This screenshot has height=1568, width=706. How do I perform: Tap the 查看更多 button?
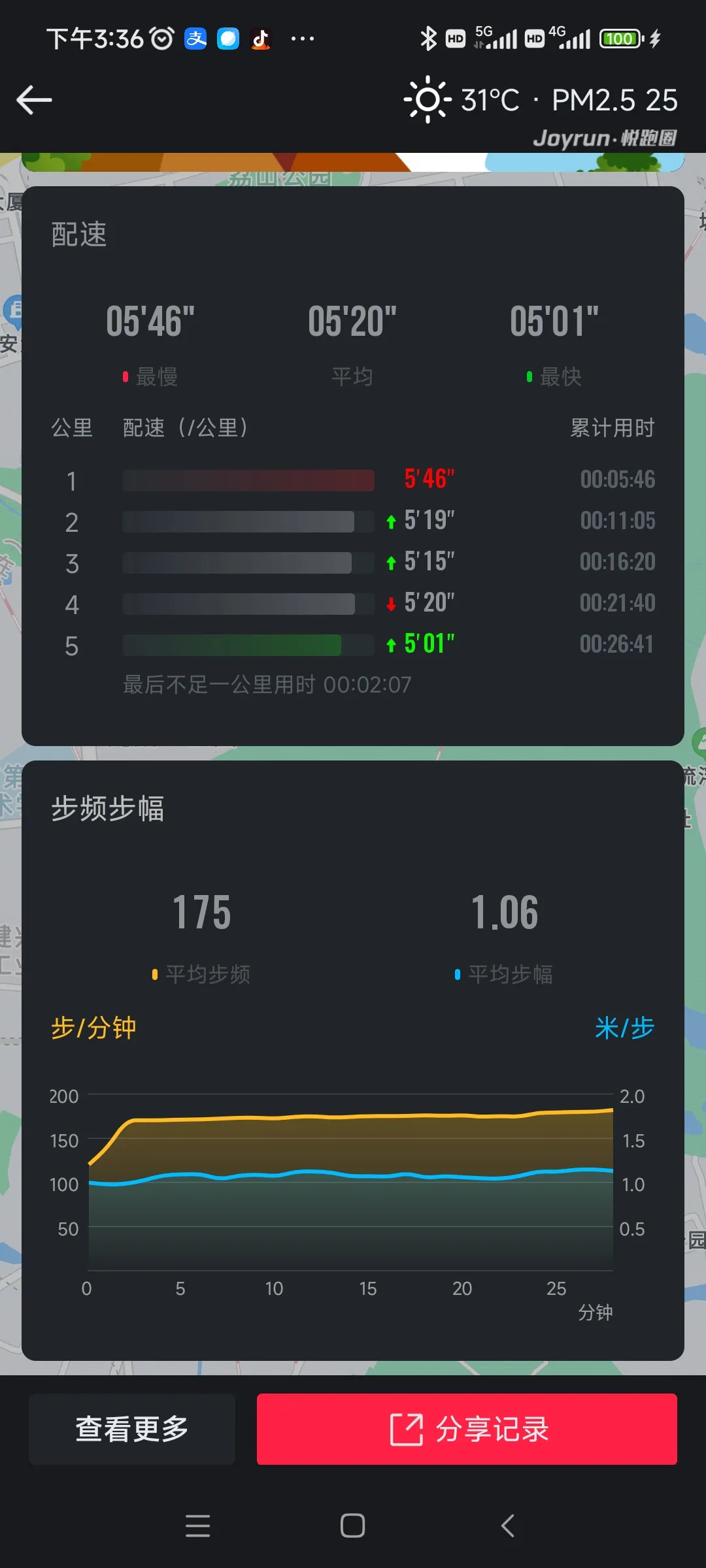tap(132, 1428)
